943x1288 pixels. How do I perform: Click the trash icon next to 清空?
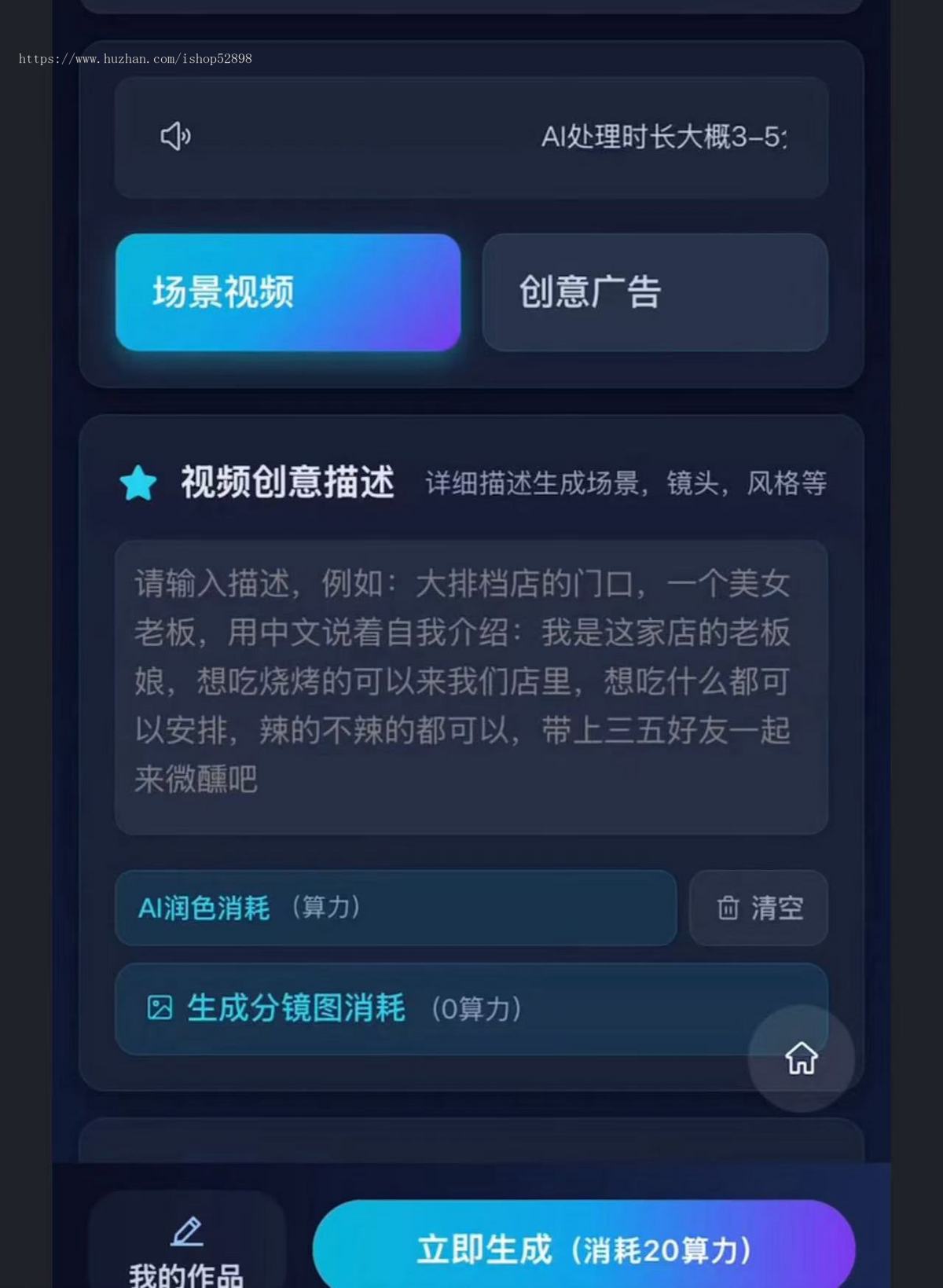coord(727,908)
